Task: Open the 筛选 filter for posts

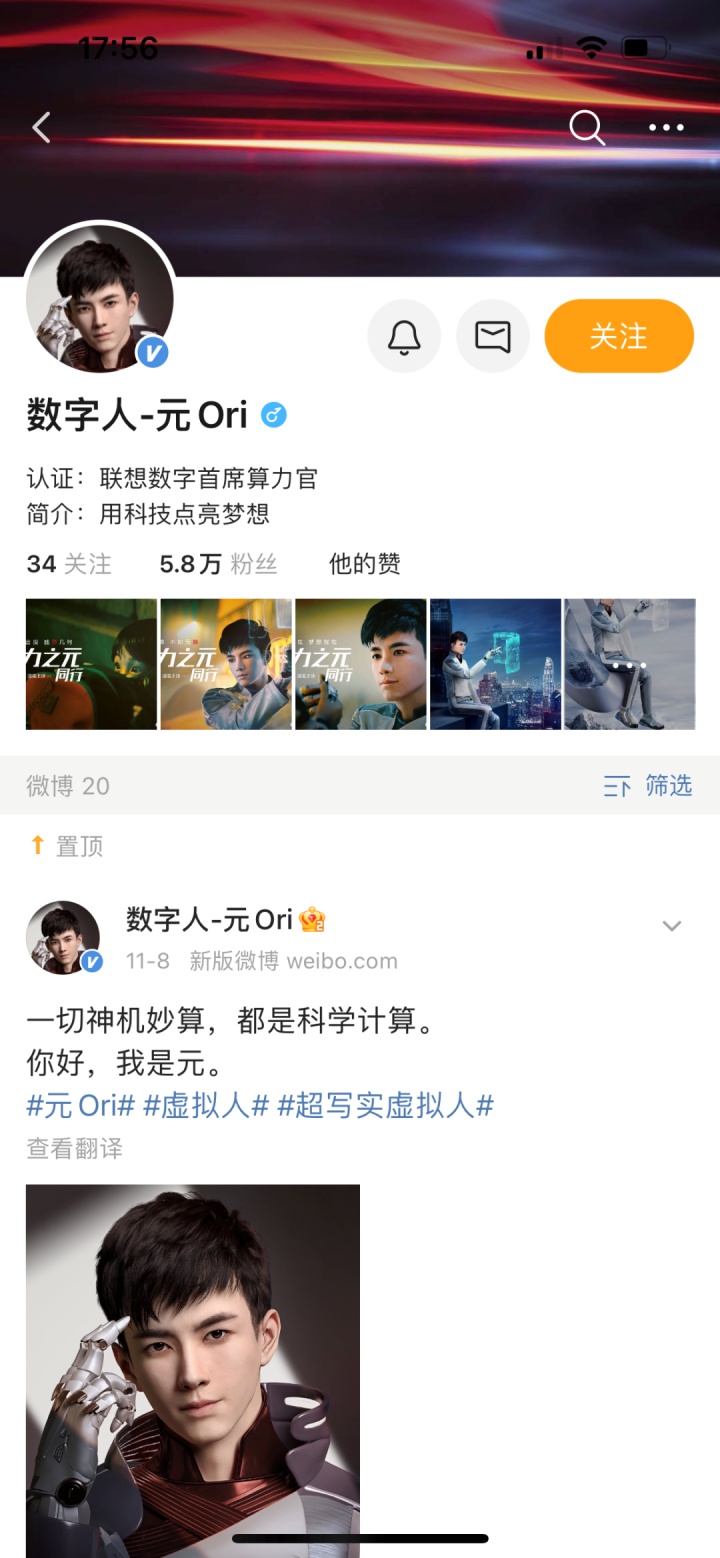Action: point(648,786)
